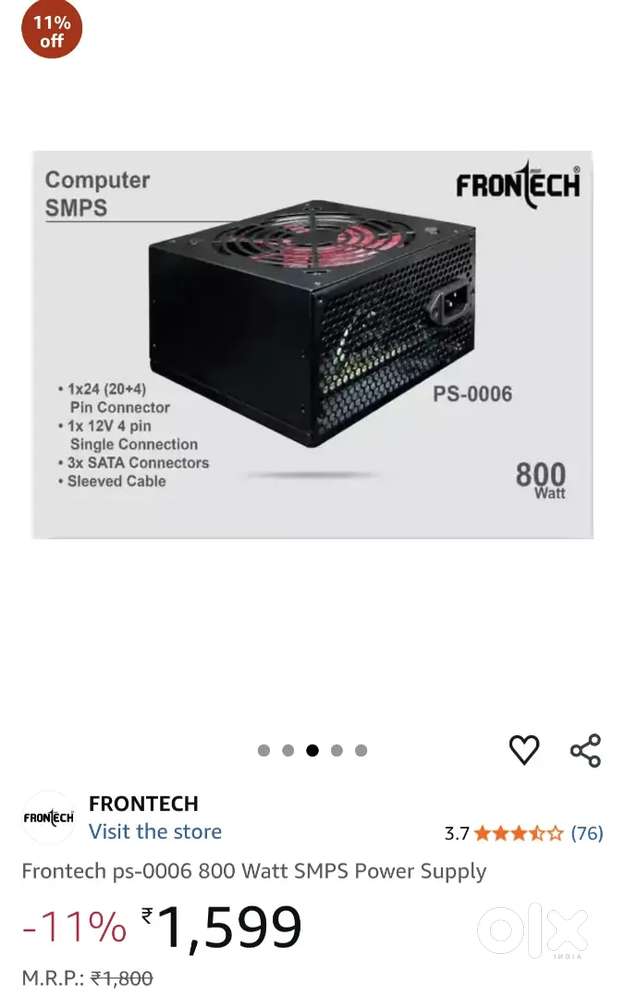Viewport: 625px width, 999px height.
Task: Select the last image indicator dot
Action: (361, 750)
